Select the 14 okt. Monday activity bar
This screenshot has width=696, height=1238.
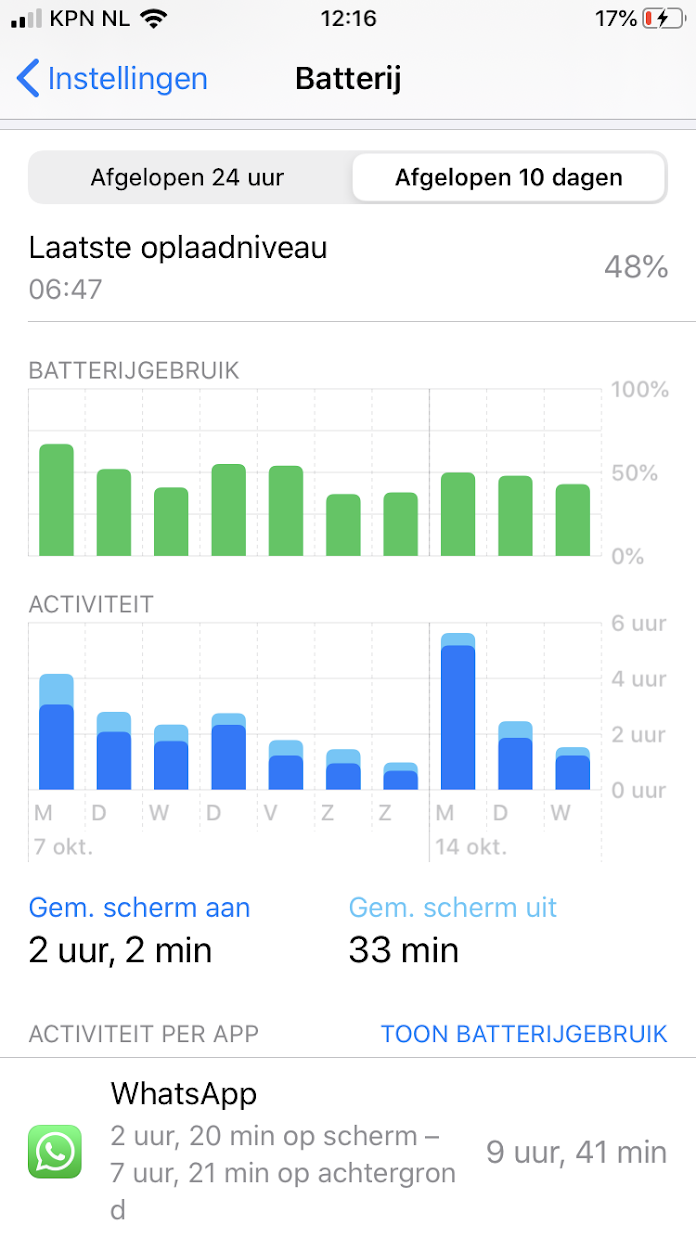(x=458, y=712)
